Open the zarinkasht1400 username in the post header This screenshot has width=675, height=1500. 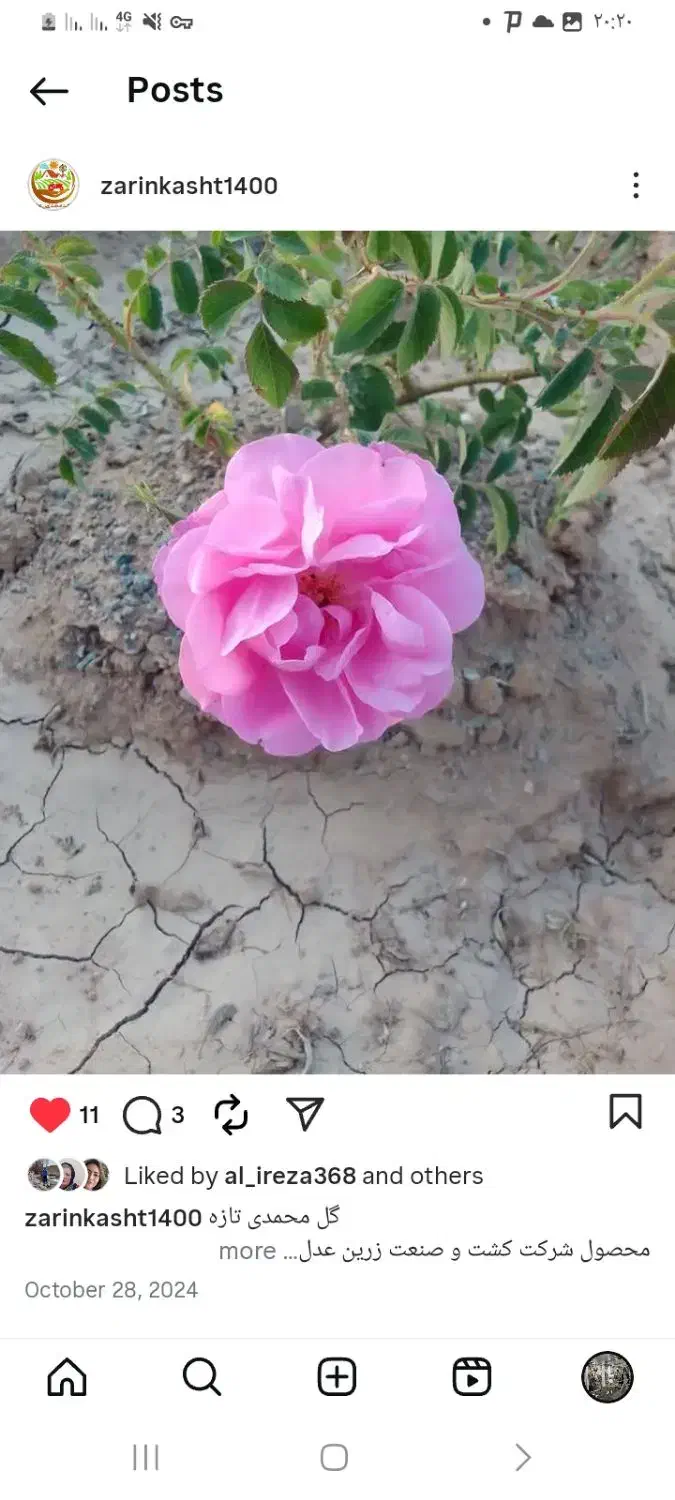coord(189,185)
